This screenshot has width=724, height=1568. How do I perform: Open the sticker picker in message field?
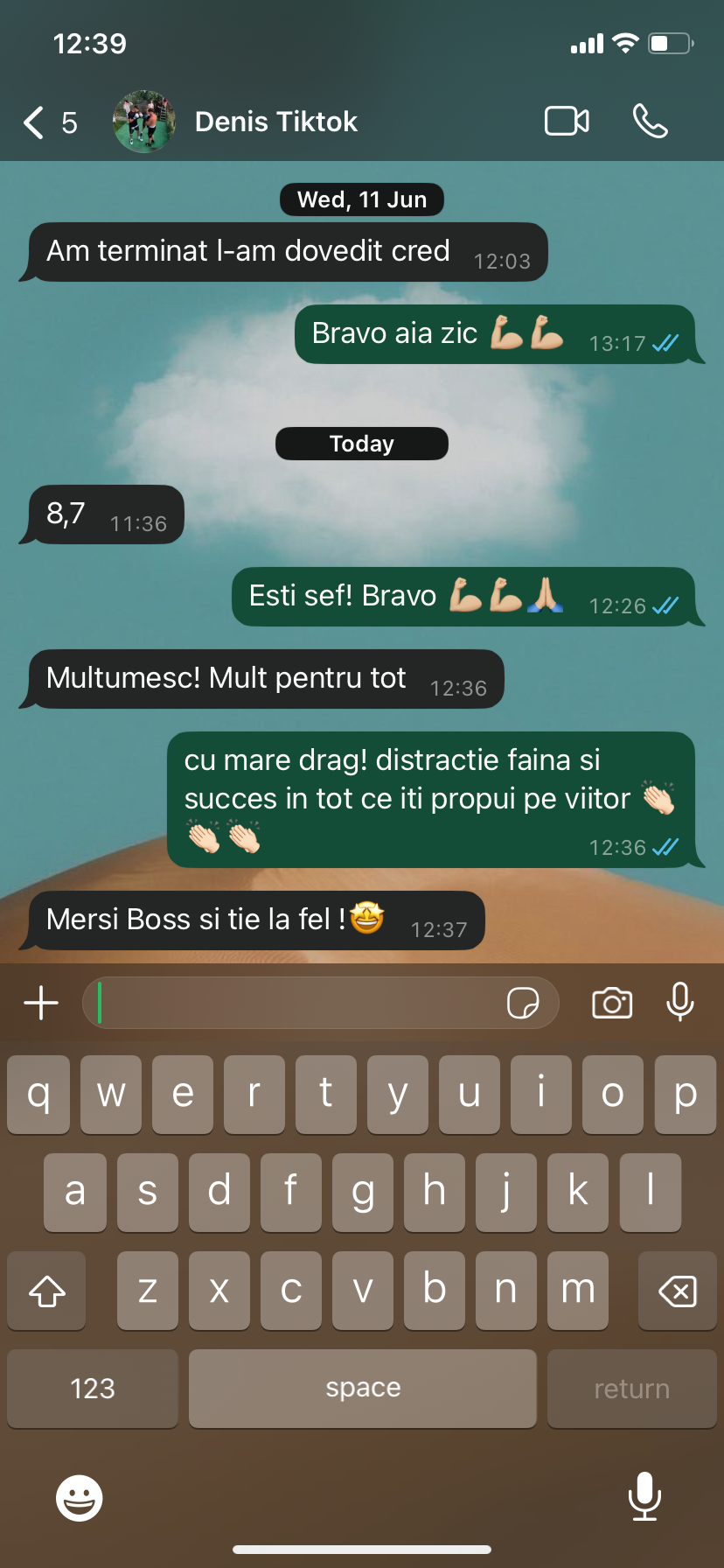point(523,1003)
